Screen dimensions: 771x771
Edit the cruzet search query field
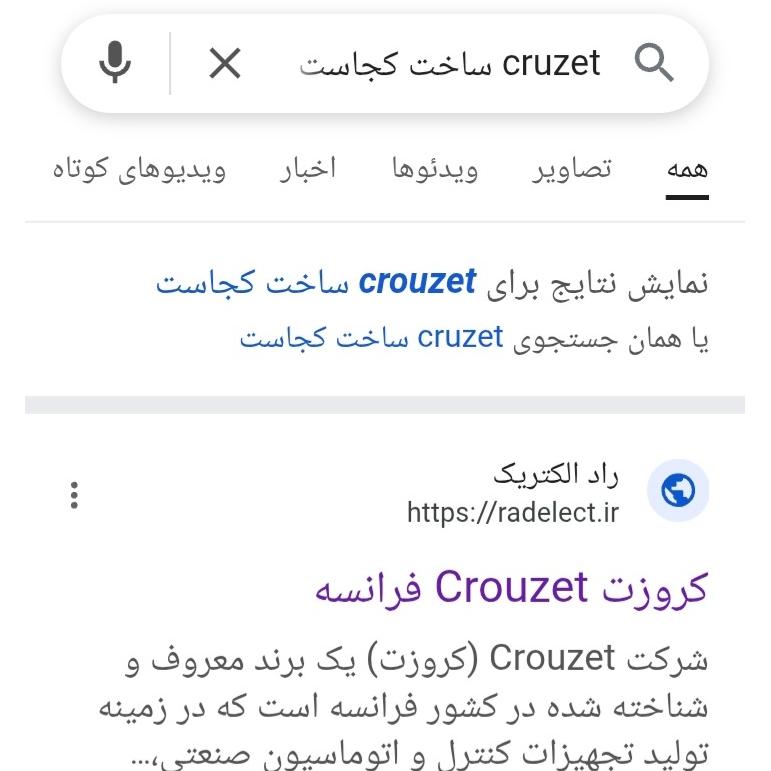coord(450,64)
